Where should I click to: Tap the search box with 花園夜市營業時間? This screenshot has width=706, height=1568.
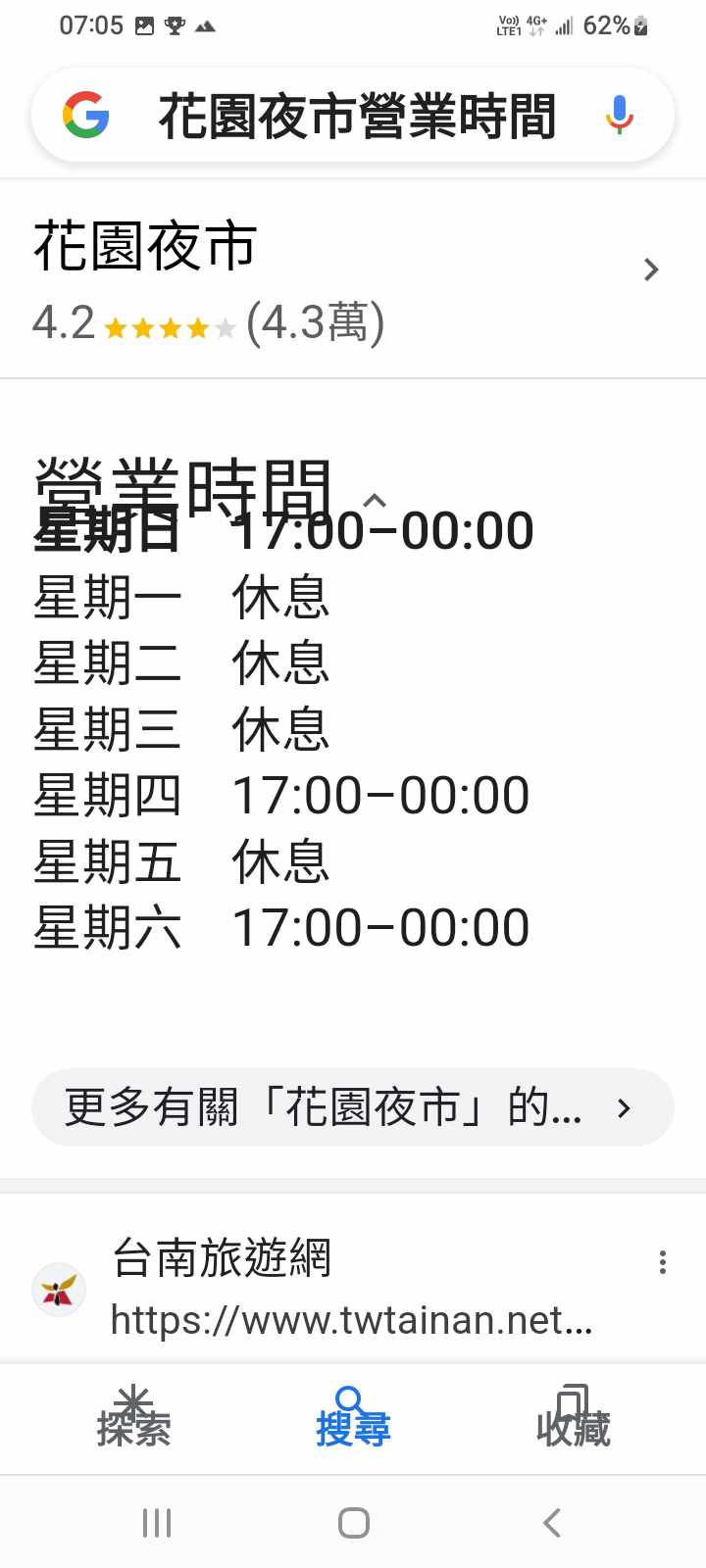(x=357, y=116)
